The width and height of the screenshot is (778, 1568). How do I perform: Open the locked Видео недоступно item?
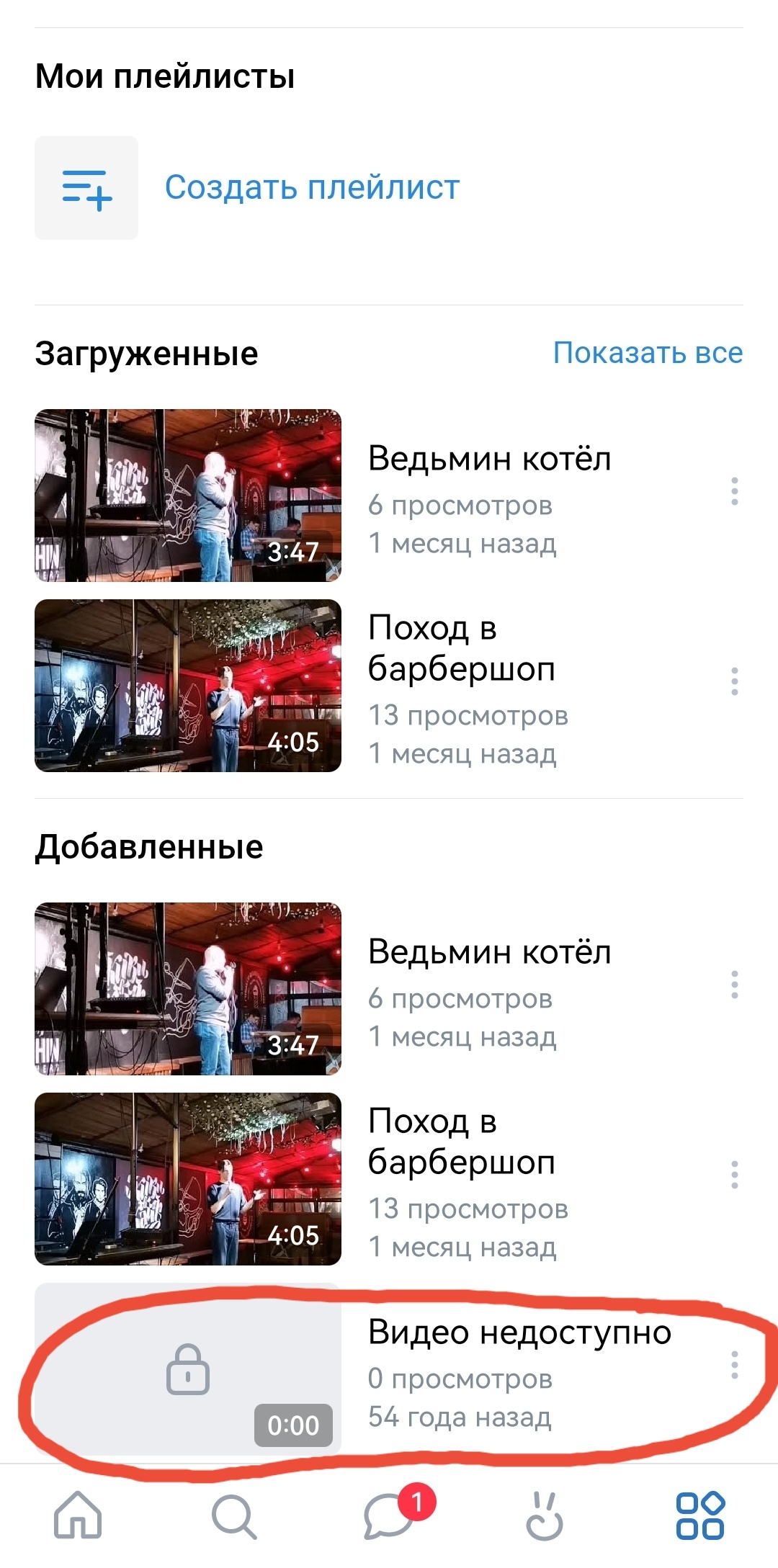coord(188,1369)
